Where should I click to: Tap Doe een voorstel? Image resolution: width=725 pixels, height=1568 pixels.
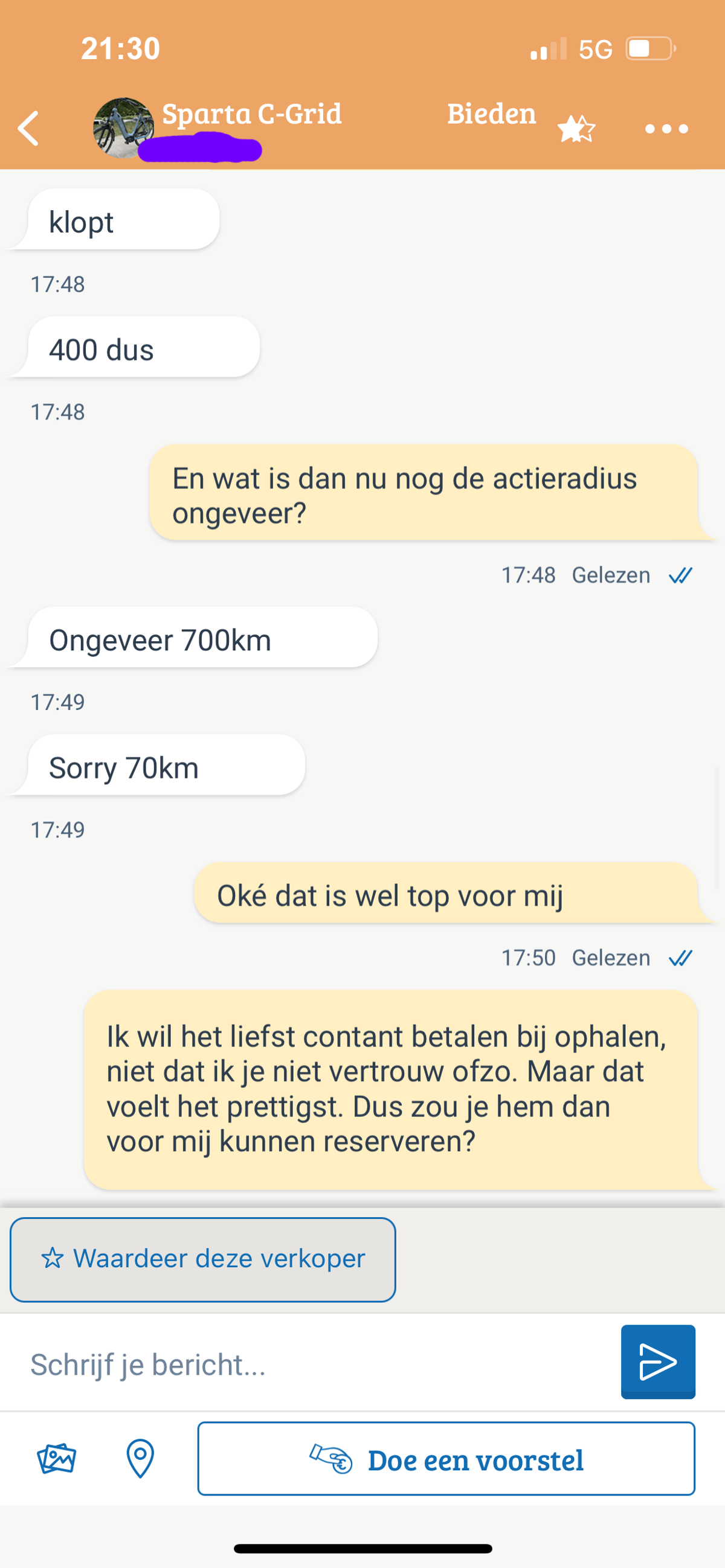[x=446, y=1459]
